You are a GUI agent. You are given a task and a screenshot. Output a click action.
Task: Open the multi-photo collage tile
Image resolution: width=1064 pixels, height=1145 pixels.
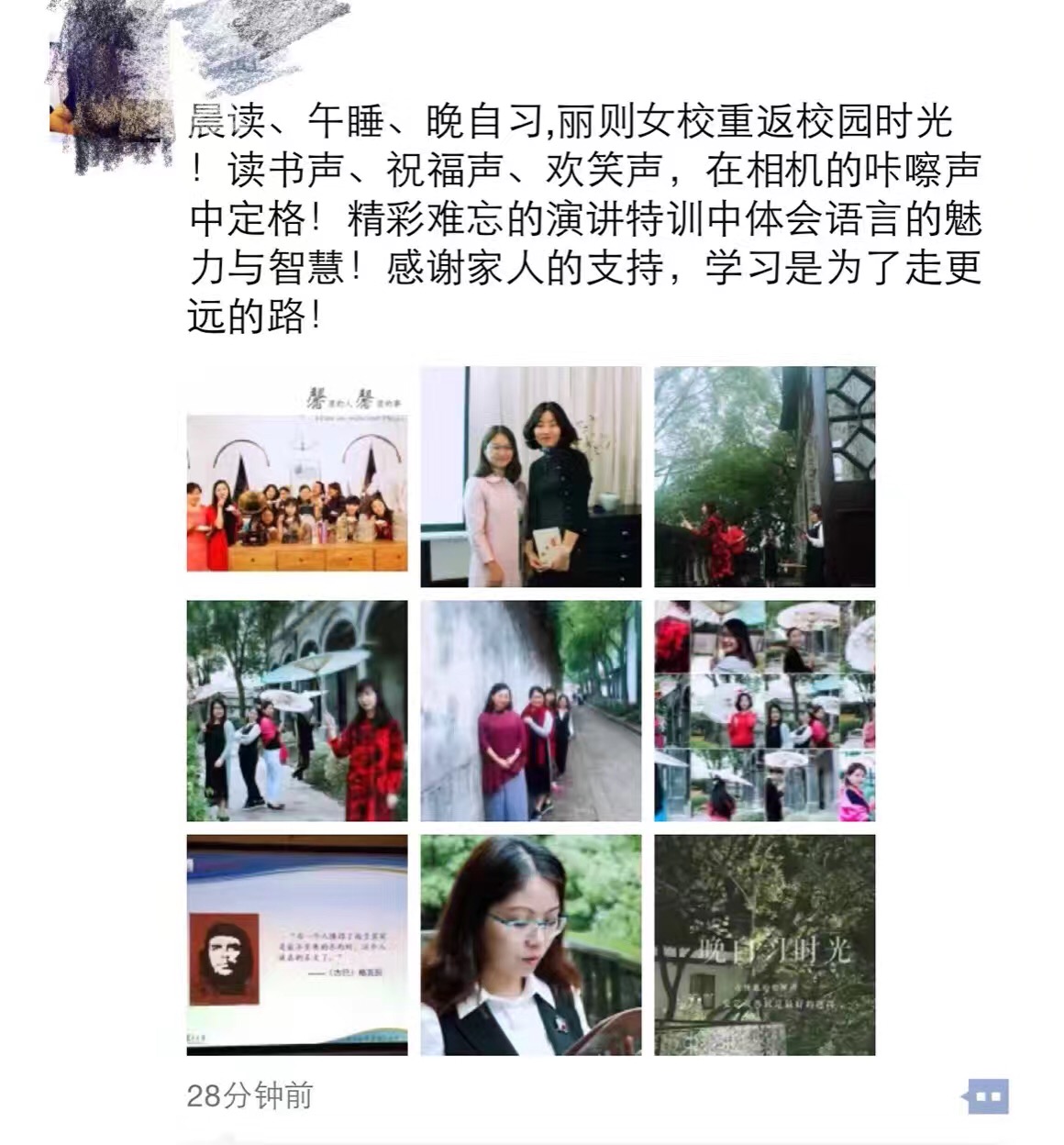pos(764,710)
